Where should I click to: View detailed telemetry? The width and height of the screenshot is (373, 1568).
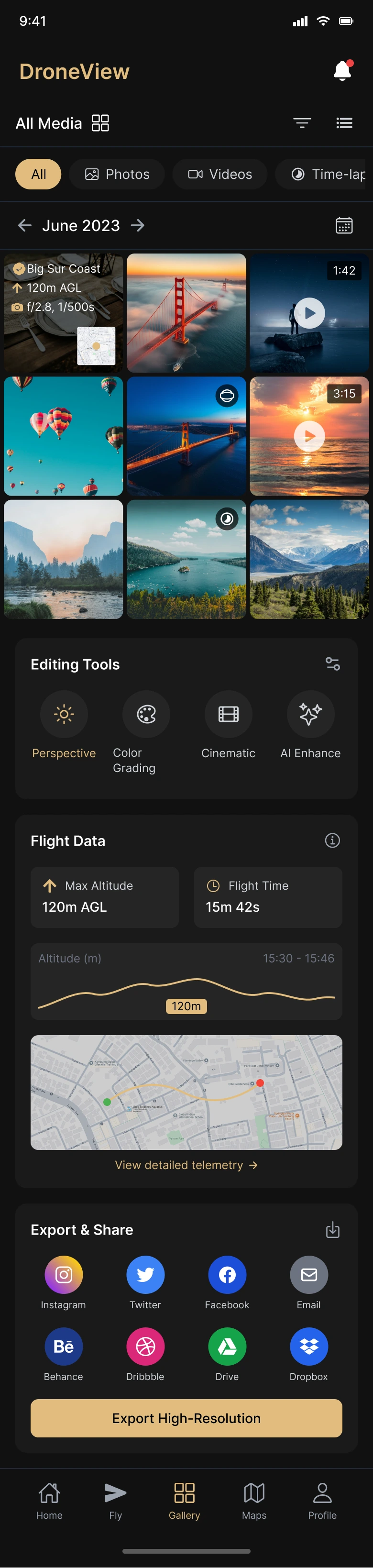186,1164
